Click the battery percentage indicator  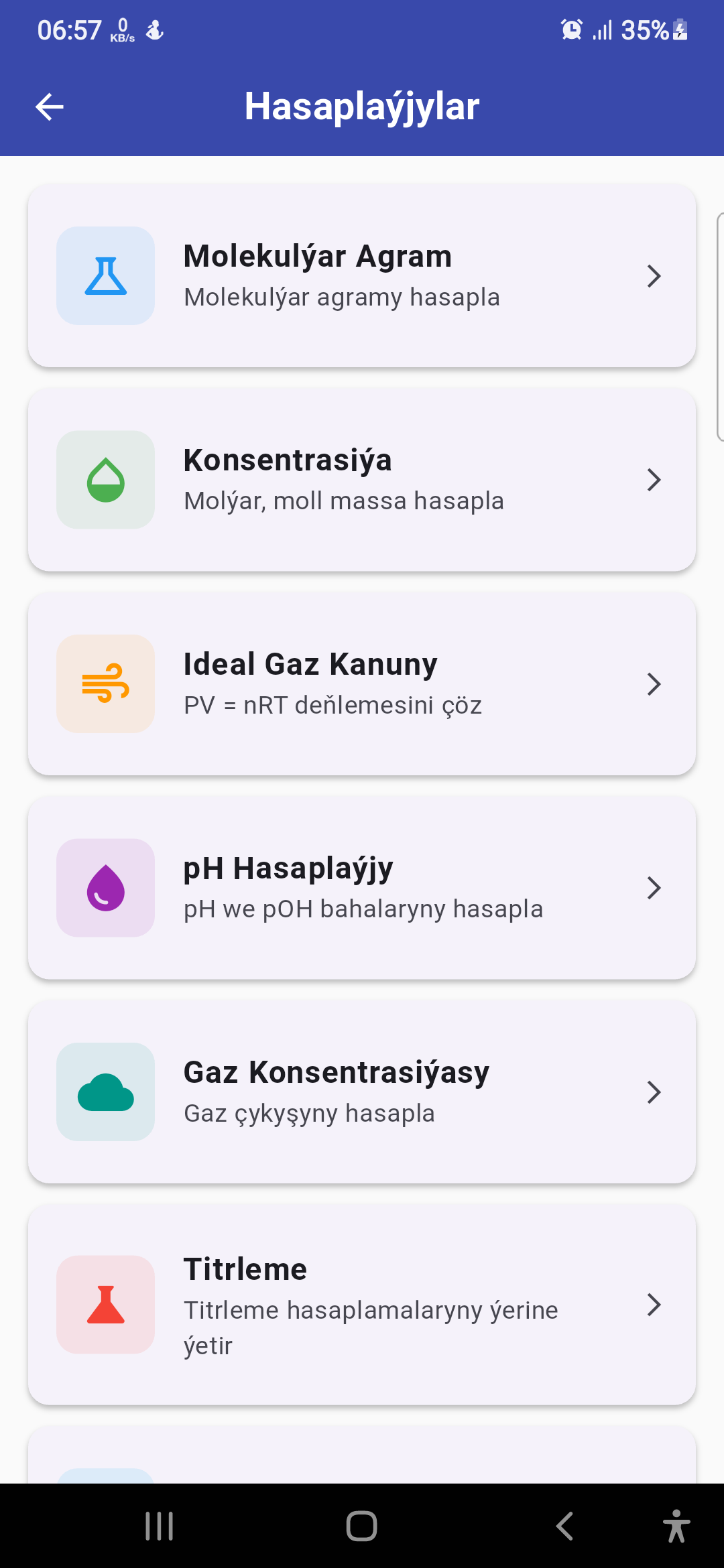[644, 29]
